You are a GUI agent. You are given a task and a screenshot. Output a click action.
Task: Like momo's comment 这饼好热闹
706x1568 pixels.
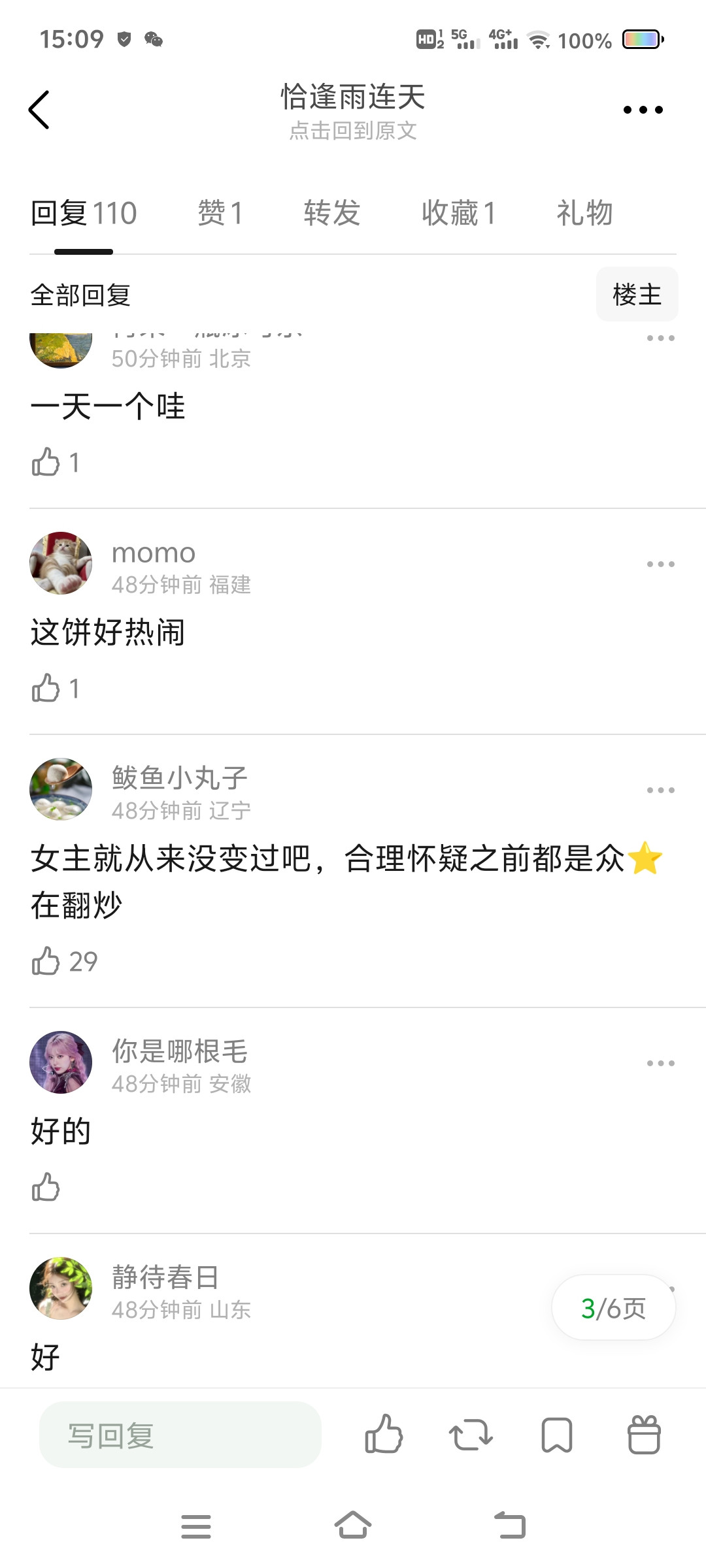[x=46, y=689]
